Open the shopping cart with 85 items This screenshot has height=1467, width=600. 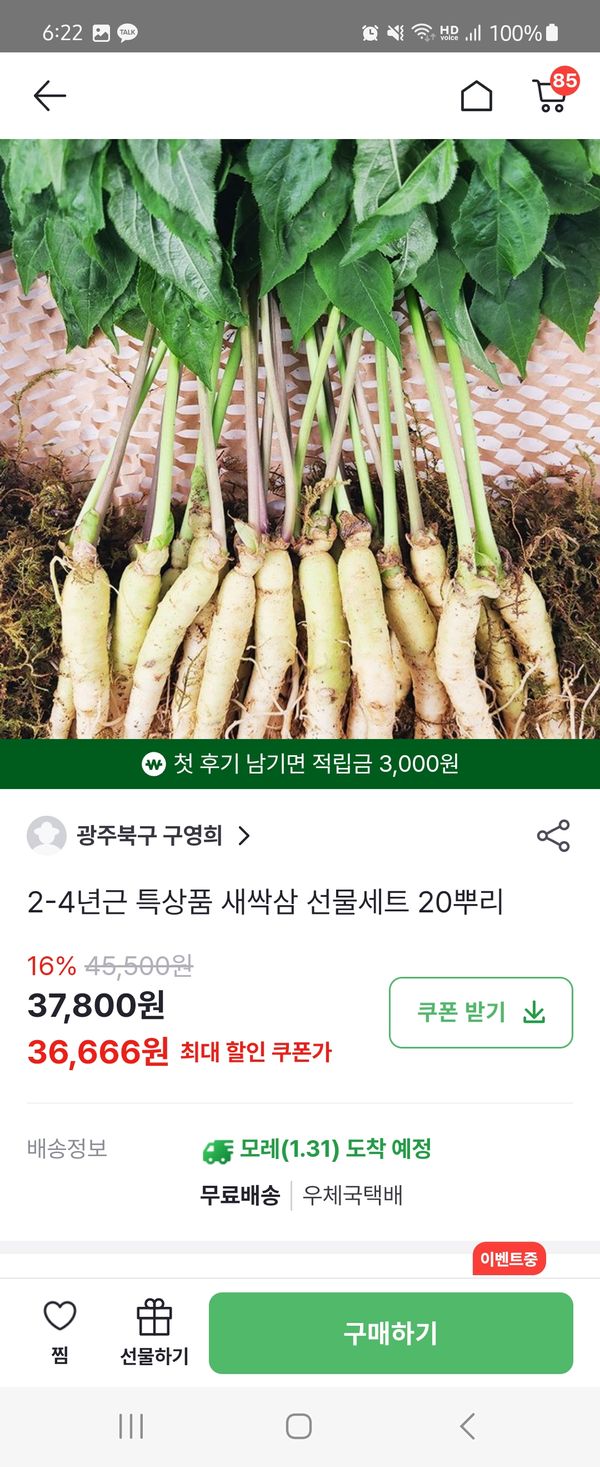(550, 94)
